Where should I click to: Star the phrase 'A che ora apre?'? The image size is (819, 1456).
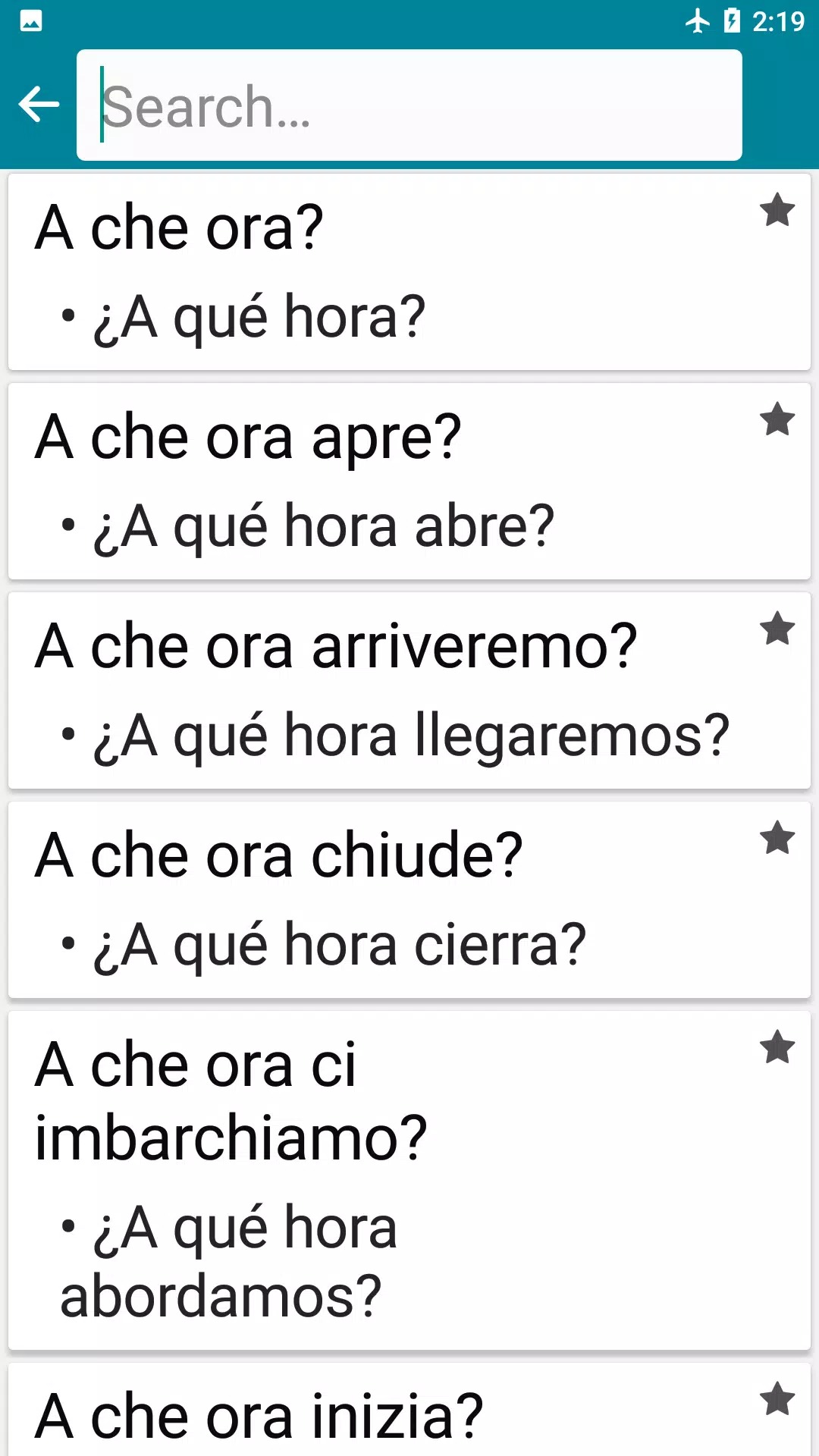pos(777,419)
